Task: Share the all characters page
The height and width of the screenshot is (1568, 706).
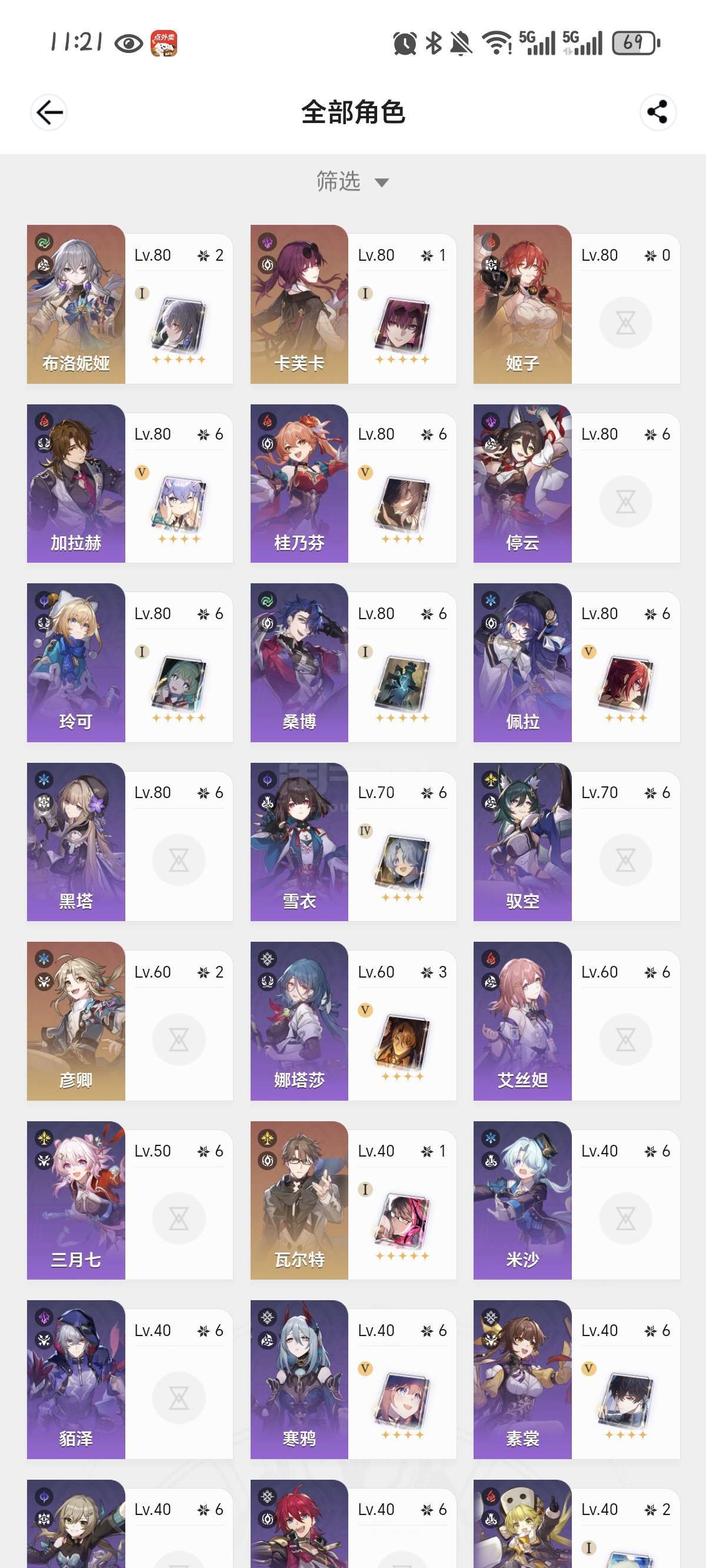Action: tap(657, 112)
